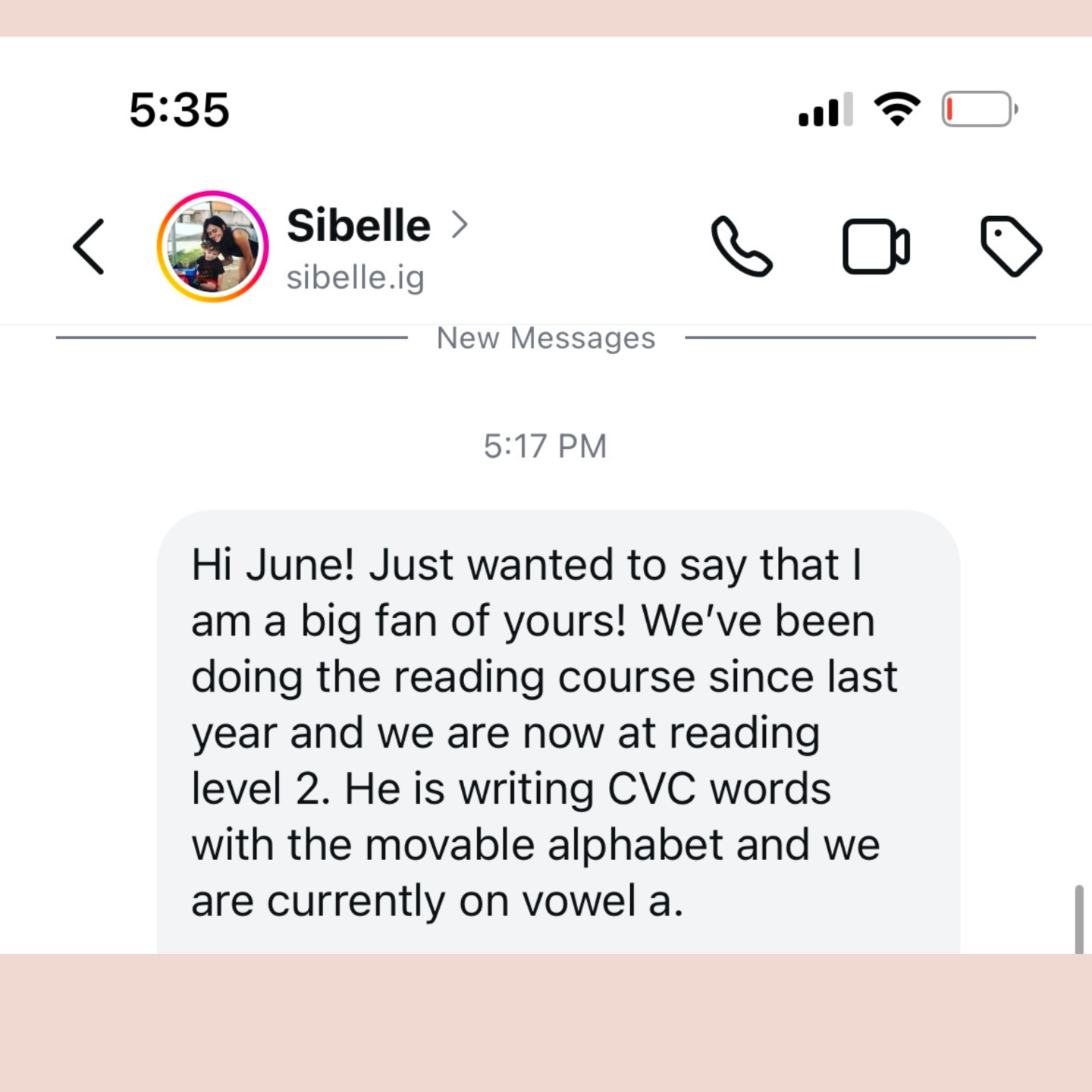Screen dimensions: 1092x1092
Task: Go back to the messages list
Action: (89, 246)
